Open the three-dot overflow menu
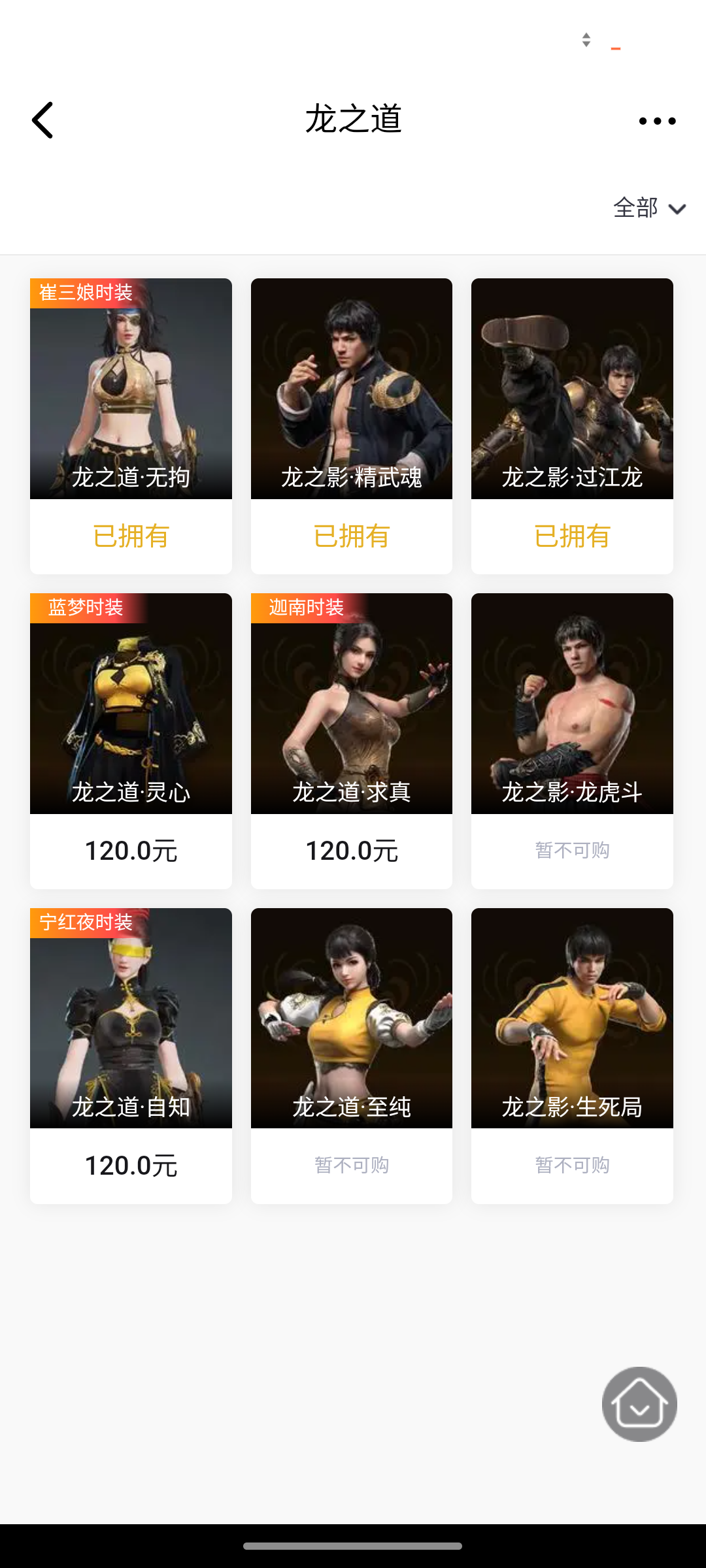Screen dimensions: 706x1568 (657, 121)
